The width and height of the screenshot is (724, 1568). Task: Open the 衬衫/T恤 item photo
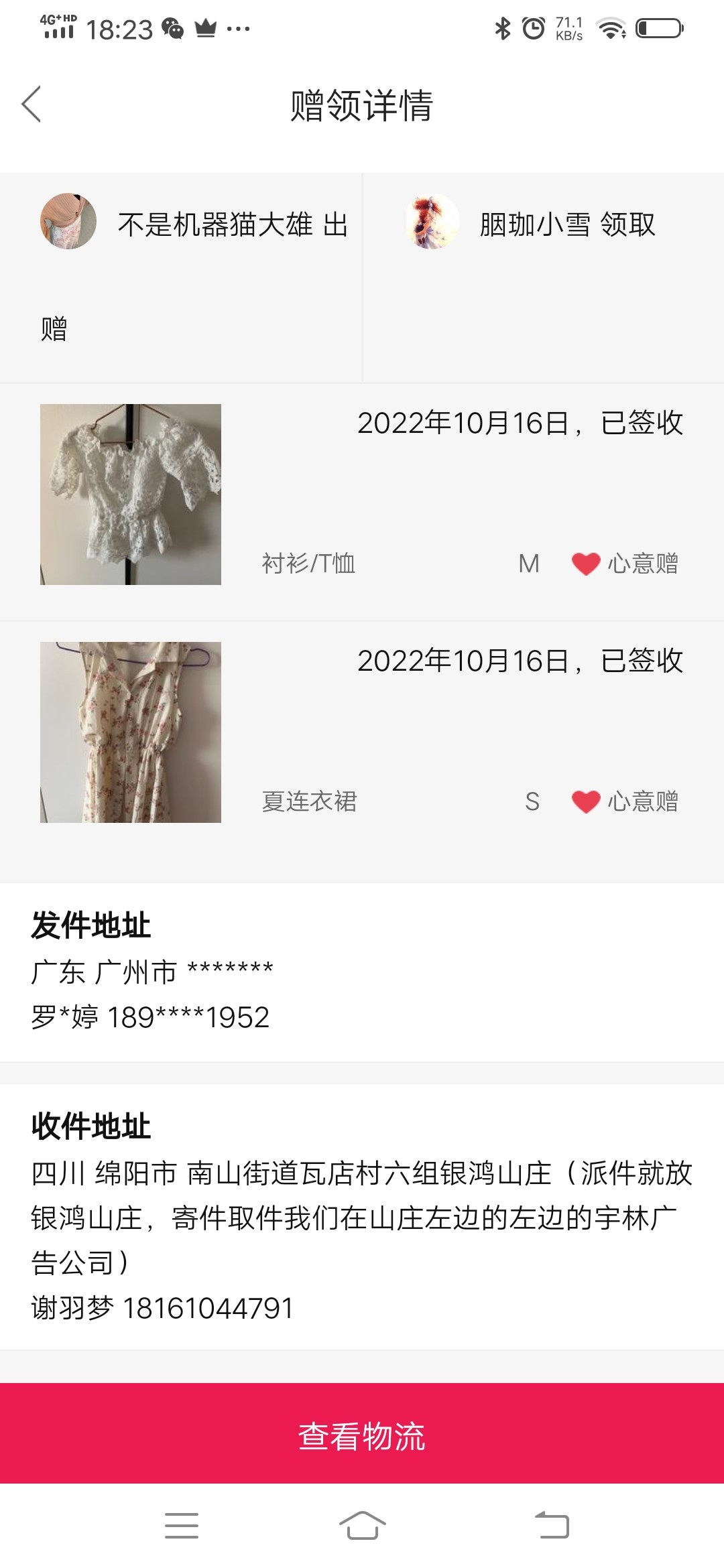pyautogui.click(x=131, y=495)
